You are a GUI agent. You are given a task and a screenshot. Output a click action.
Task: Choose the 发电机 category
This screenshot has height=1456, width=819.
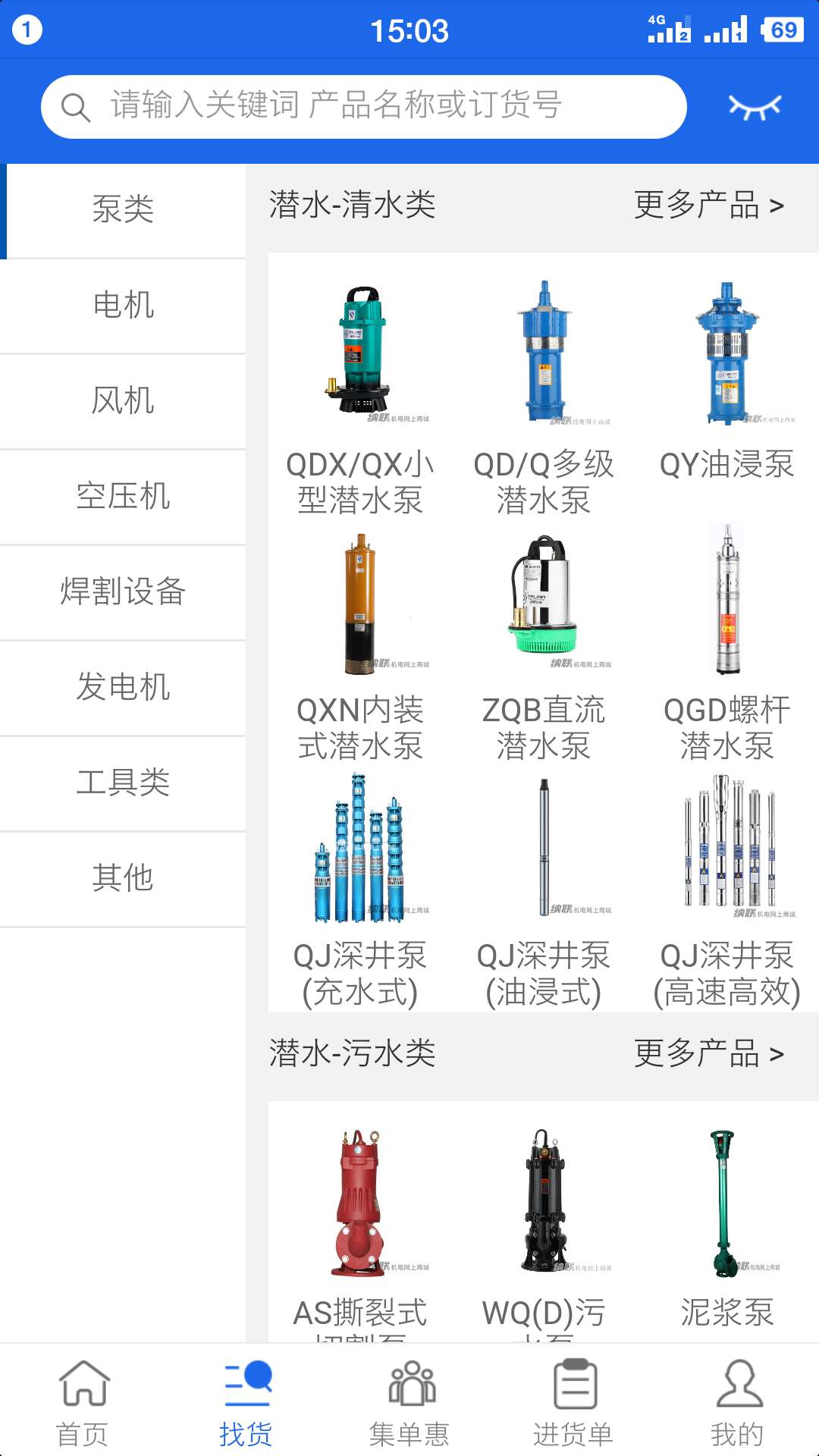click(x=123, y=688)
